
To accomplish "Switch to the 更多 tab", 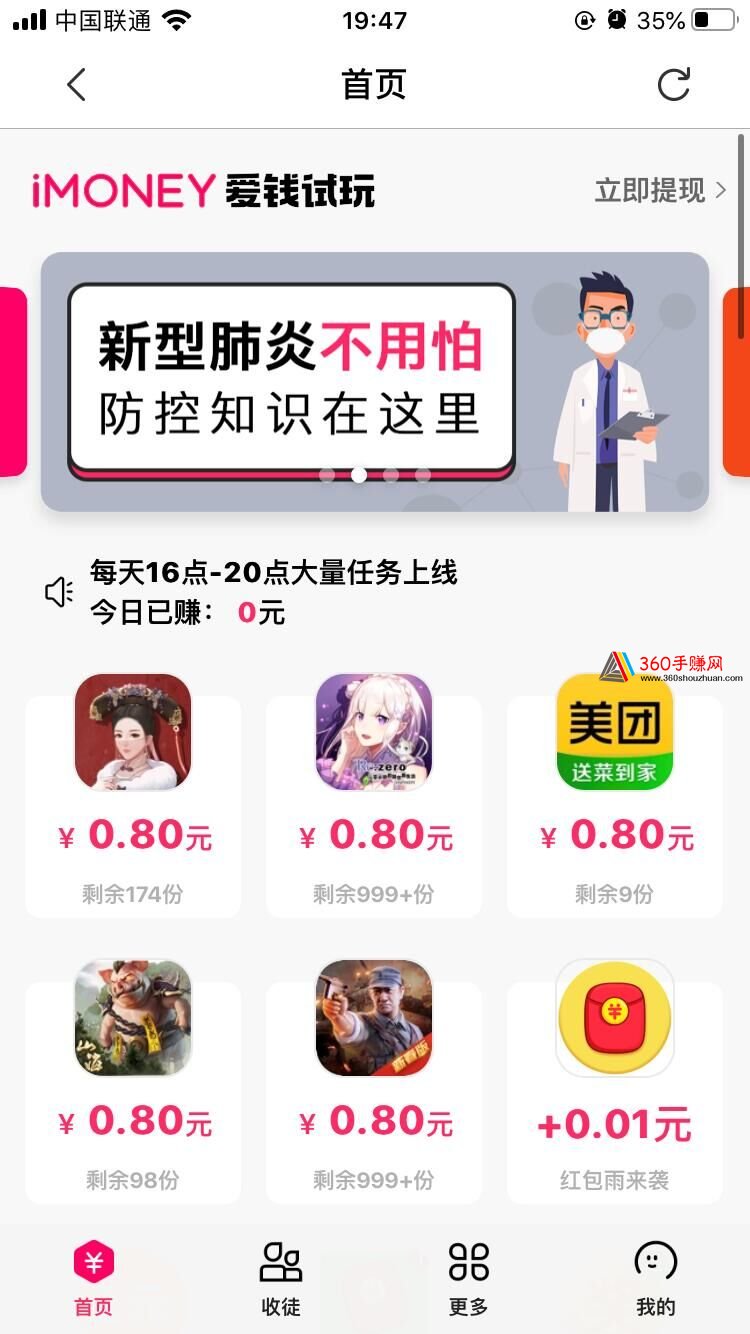I will click(468, 1279).
